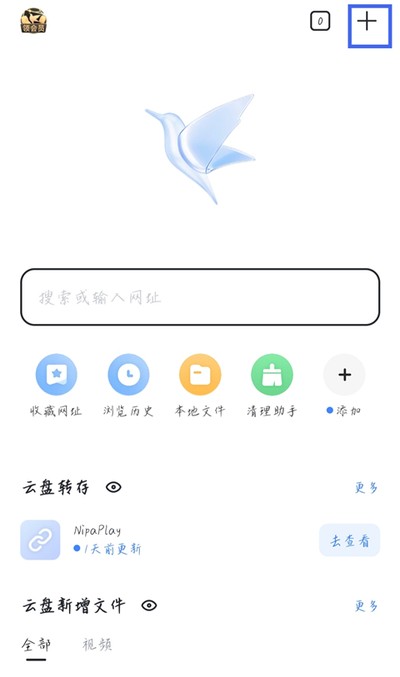This screenshot has height=677, width=400.
Task: Launch 清理助手 cleaning assistant
Action: click(272, 385)
